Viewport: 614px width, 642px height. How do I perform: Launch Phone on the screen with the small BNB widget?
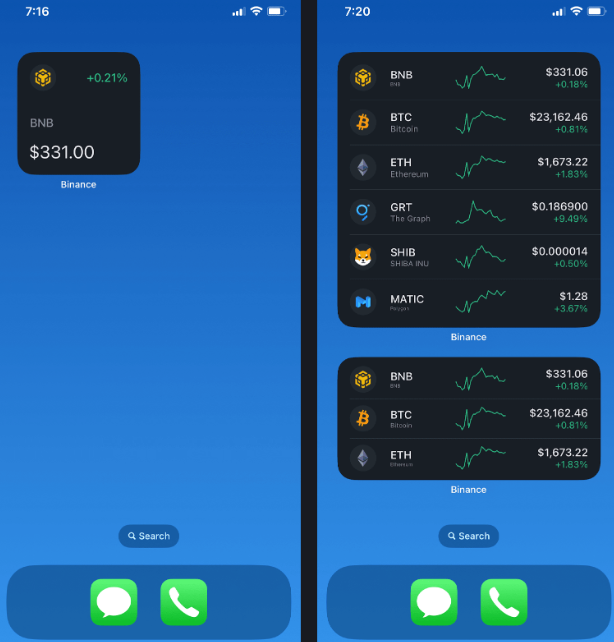[184, 603]
